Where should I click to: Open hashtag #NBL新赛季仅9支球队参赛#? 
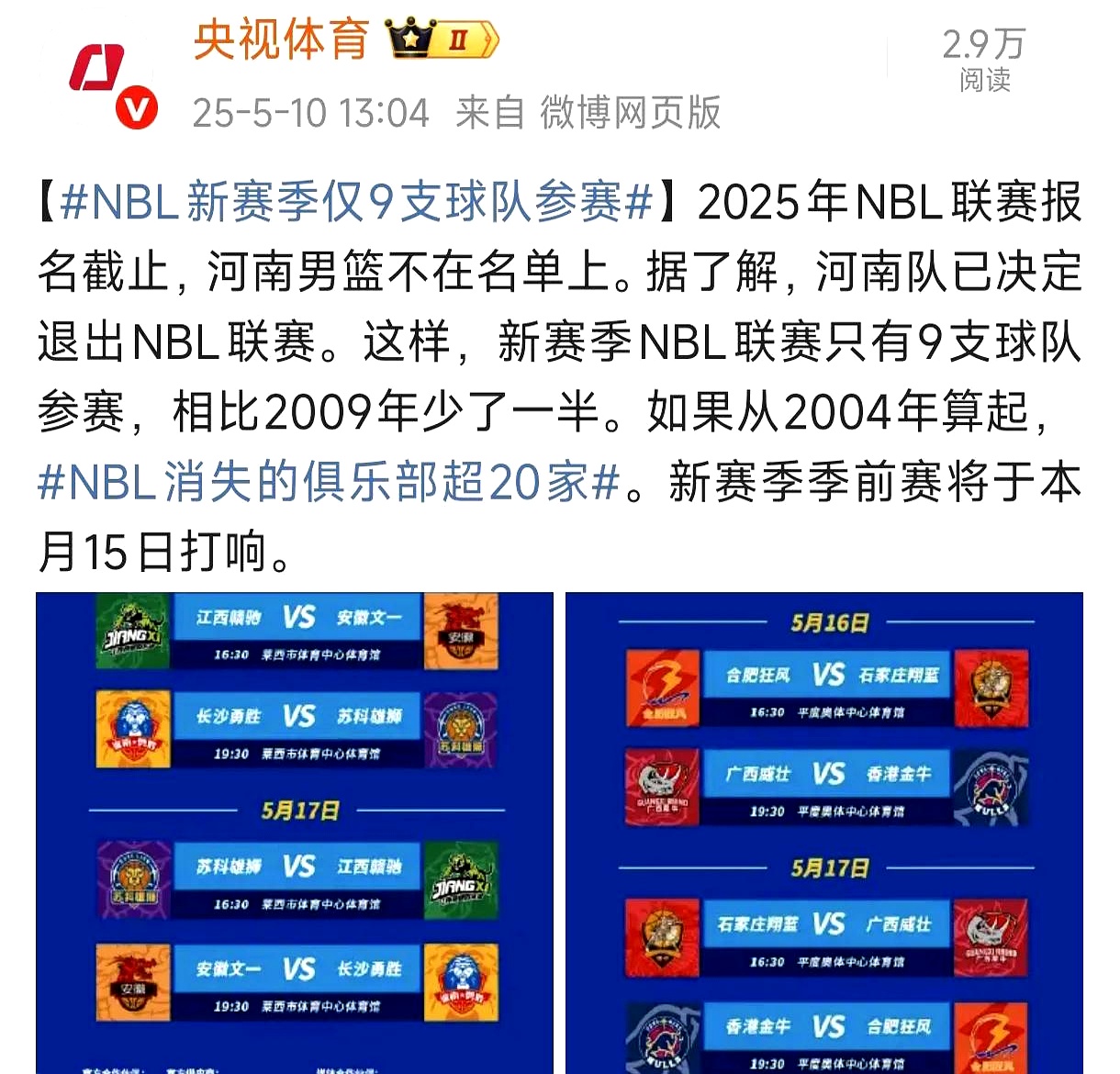(356, 203)
